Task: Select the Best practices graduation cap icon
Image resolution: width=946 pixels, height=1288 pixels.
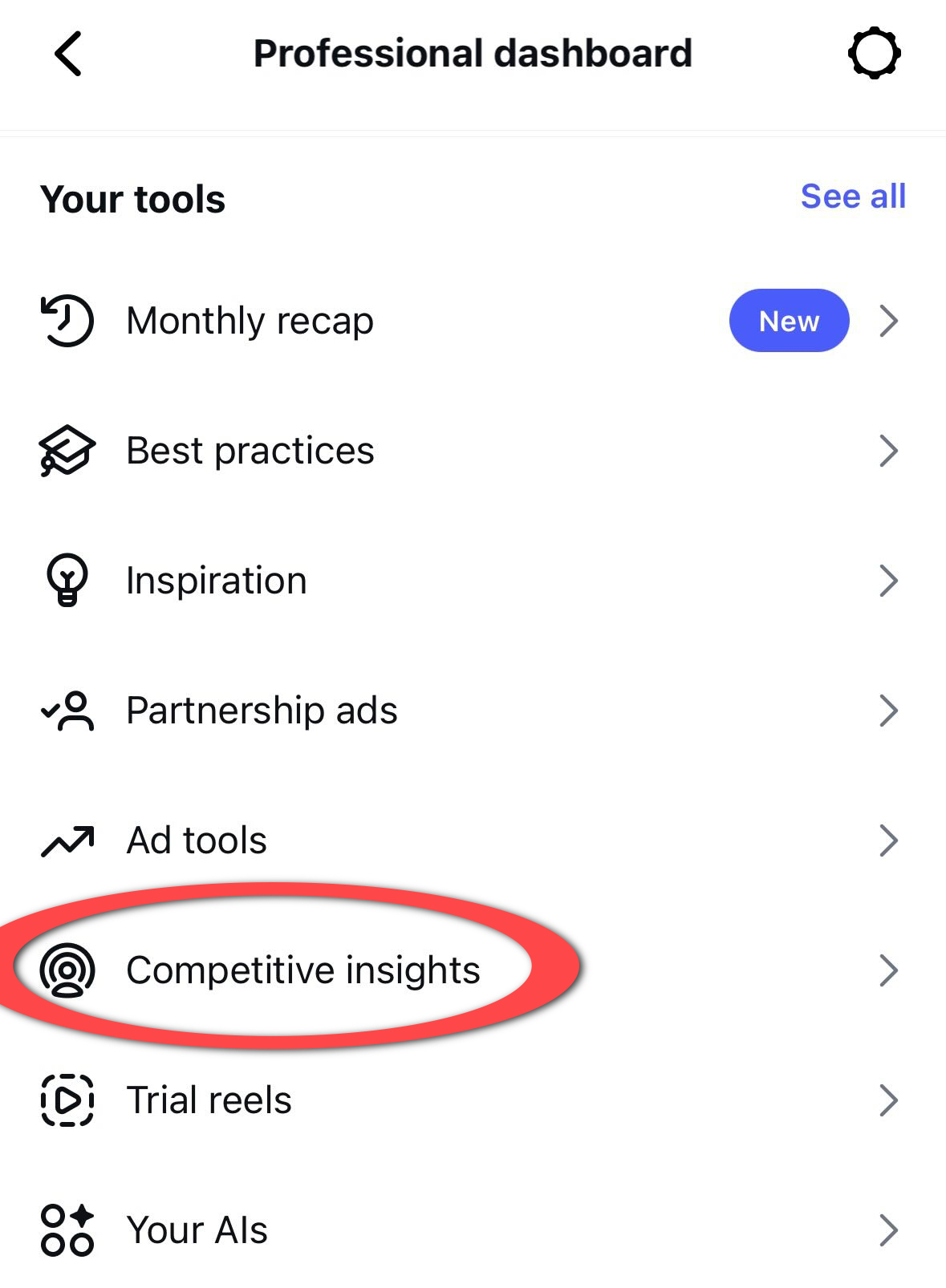Action: tap(67, 450)
